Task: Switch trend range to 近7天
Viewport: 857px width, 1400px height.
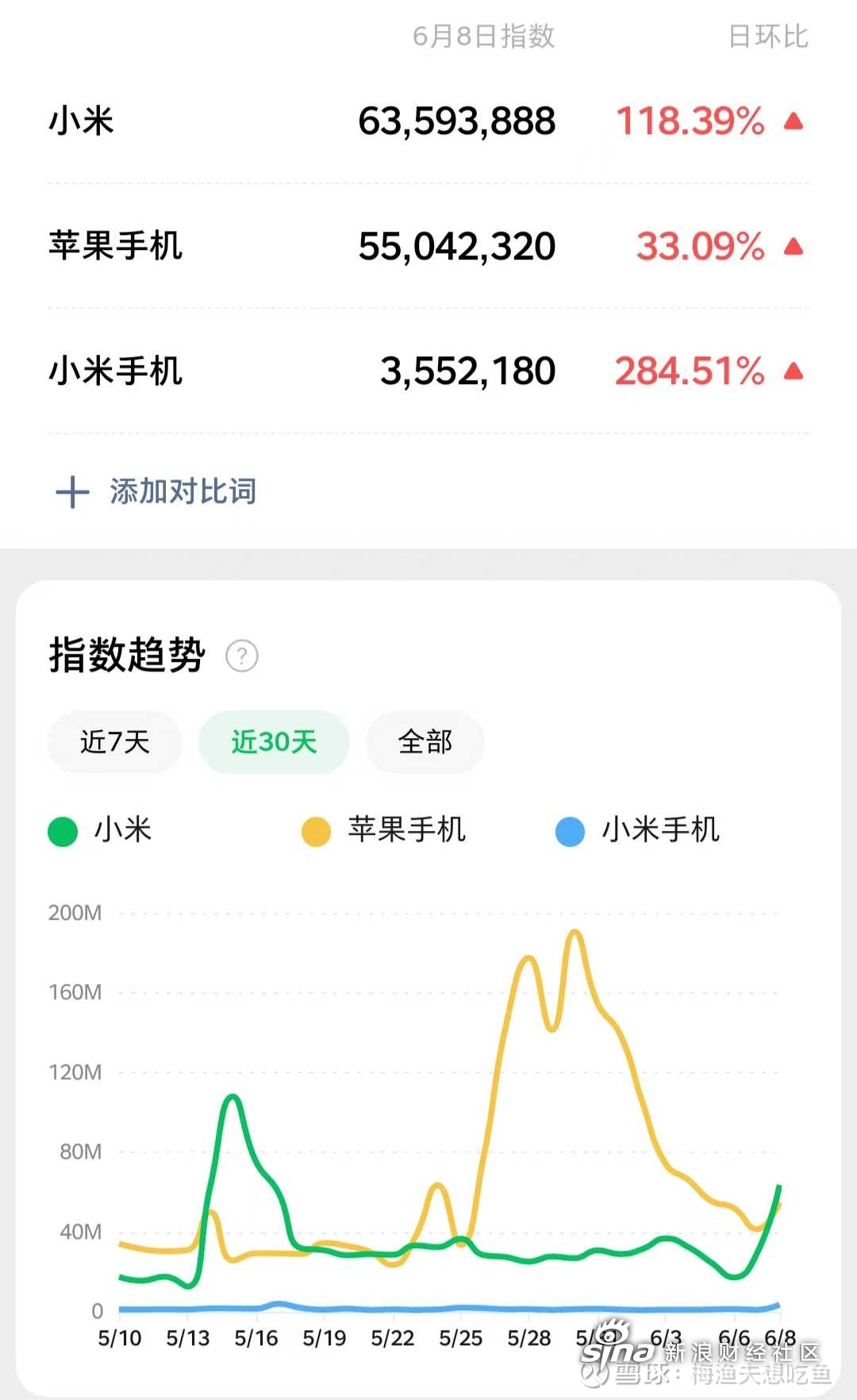Action: pyautogui.click(x=115, y=742)
